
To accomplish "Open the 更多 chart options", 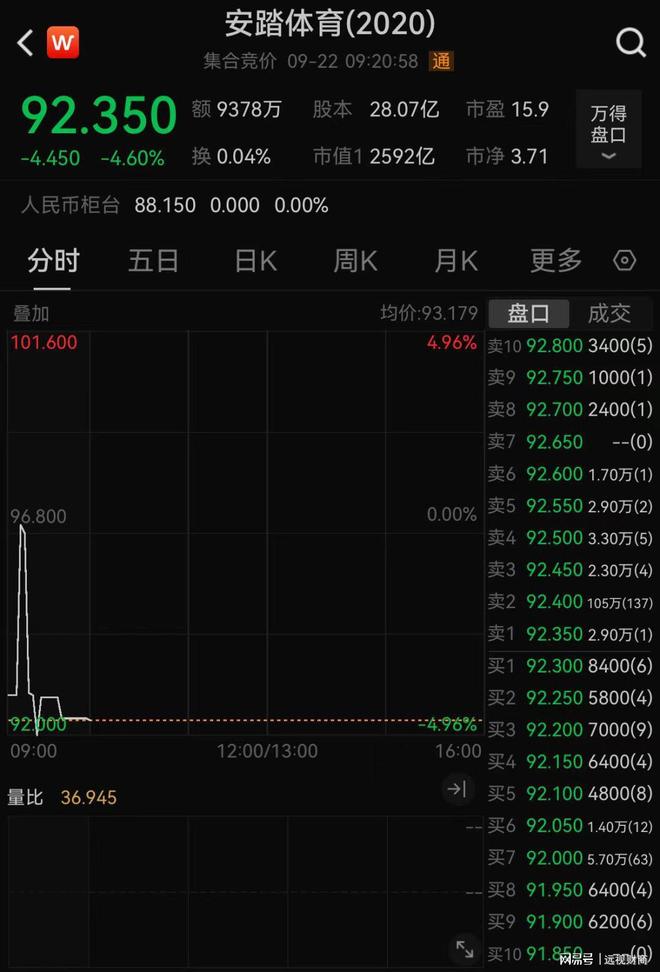I will [556, 261].
